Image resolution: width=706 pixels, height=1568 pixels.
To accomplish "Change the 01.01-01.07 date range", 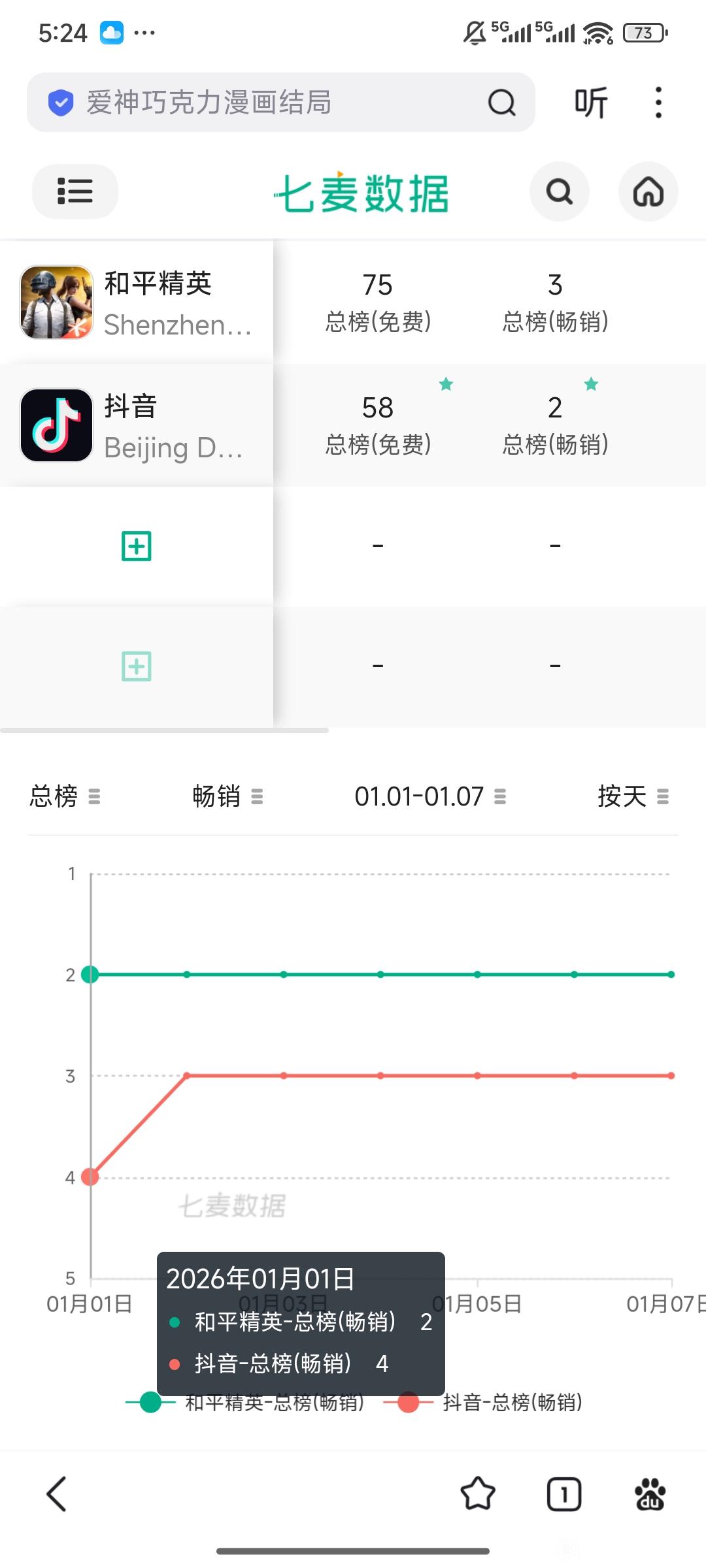I will pos(429,796).
